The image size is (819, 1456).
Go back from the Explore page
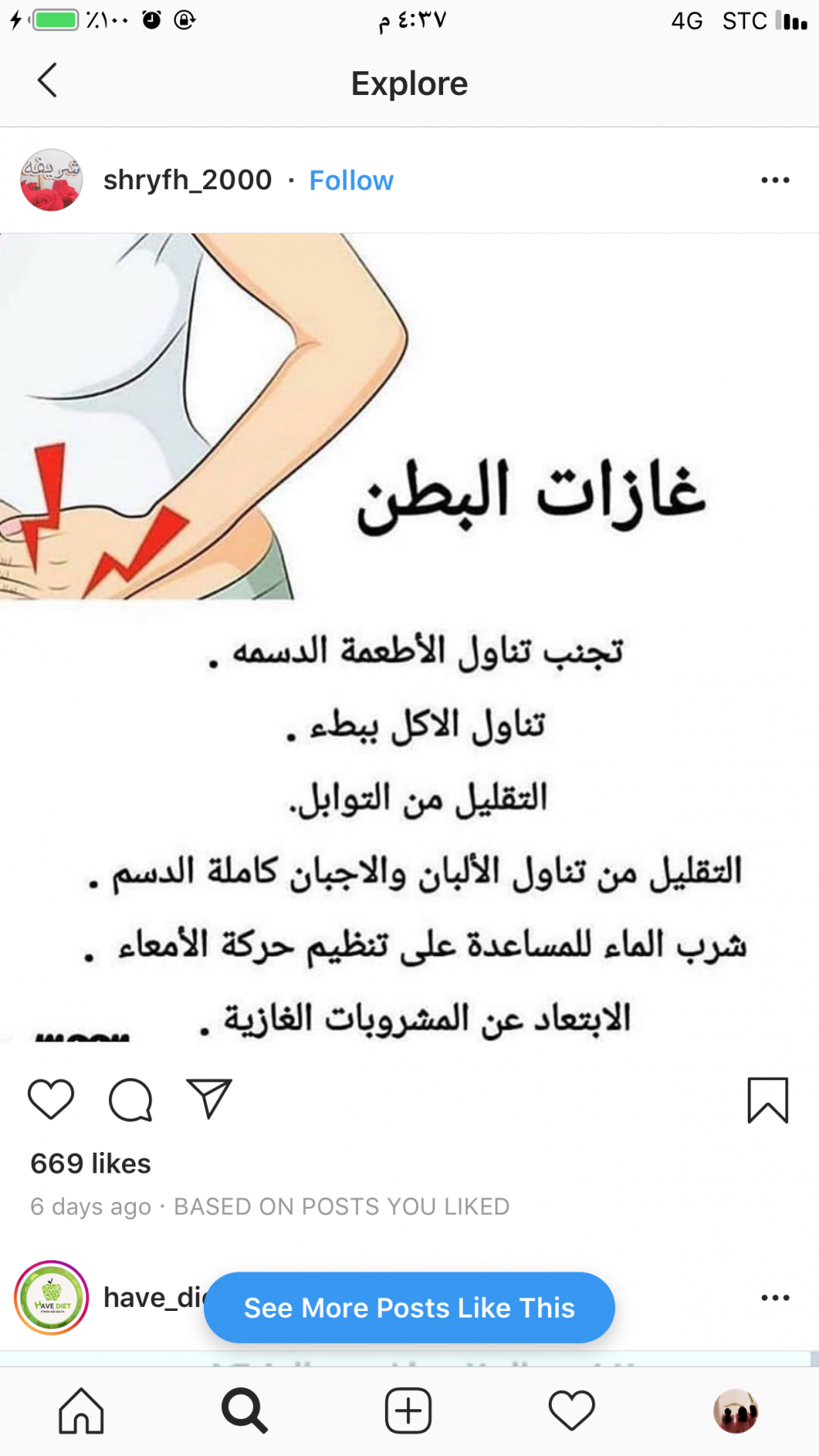tap(48, 81)
